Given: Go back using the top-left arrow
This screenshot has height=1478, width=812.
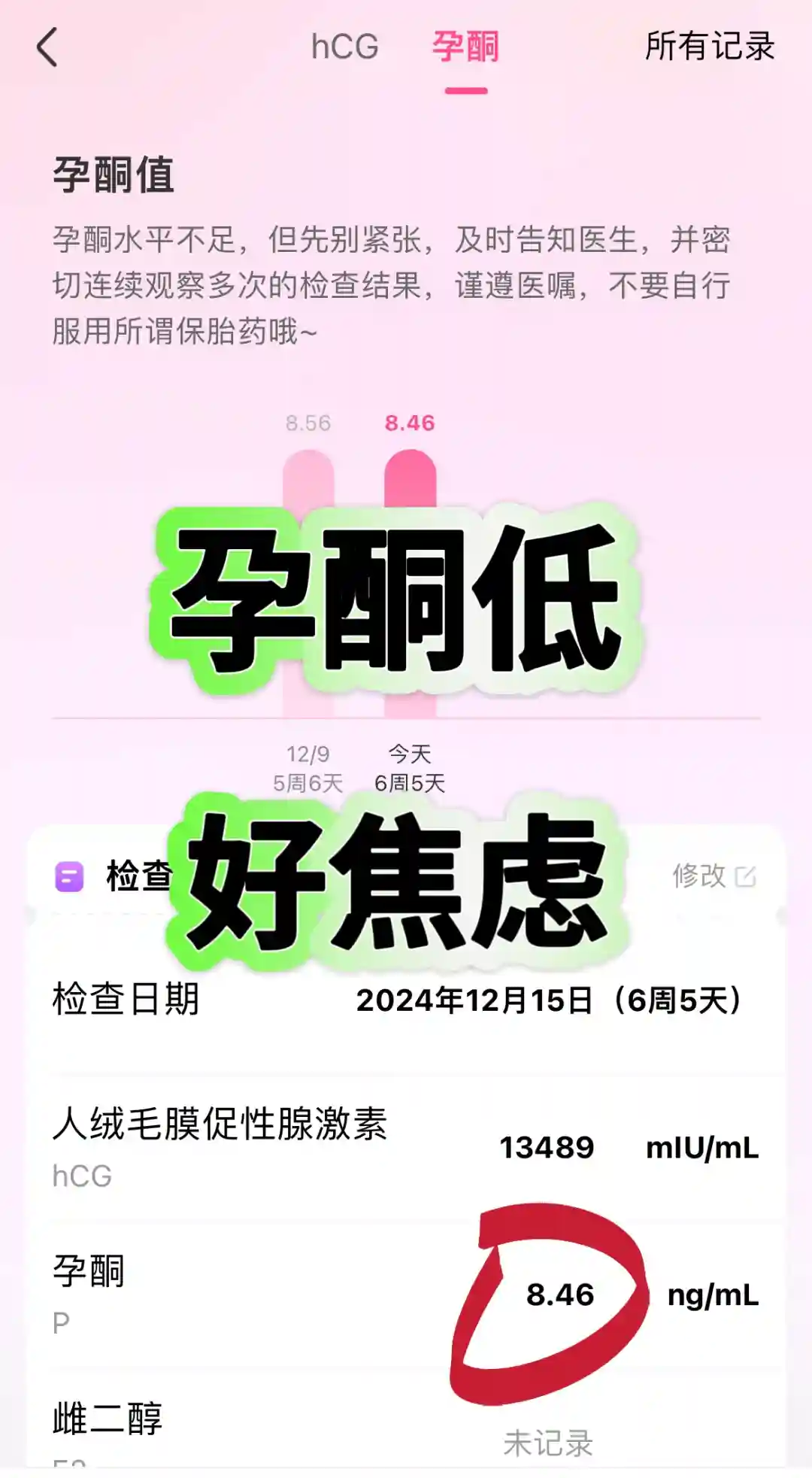Looking at the screenshot, I should [47, 47].
